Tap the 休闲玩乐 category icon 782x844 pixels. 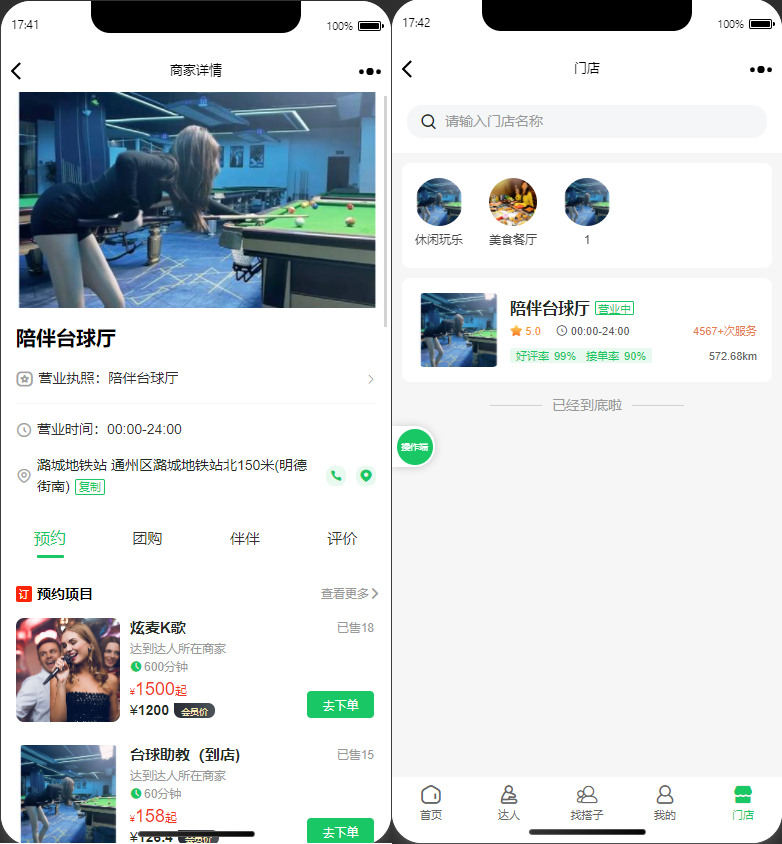439,201
